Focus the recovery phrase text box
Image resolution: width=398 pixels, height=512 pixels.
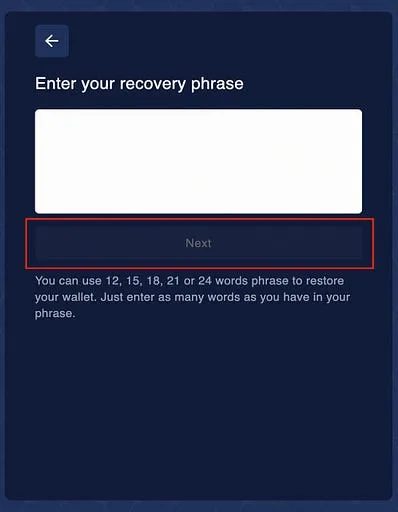point(198,161)
